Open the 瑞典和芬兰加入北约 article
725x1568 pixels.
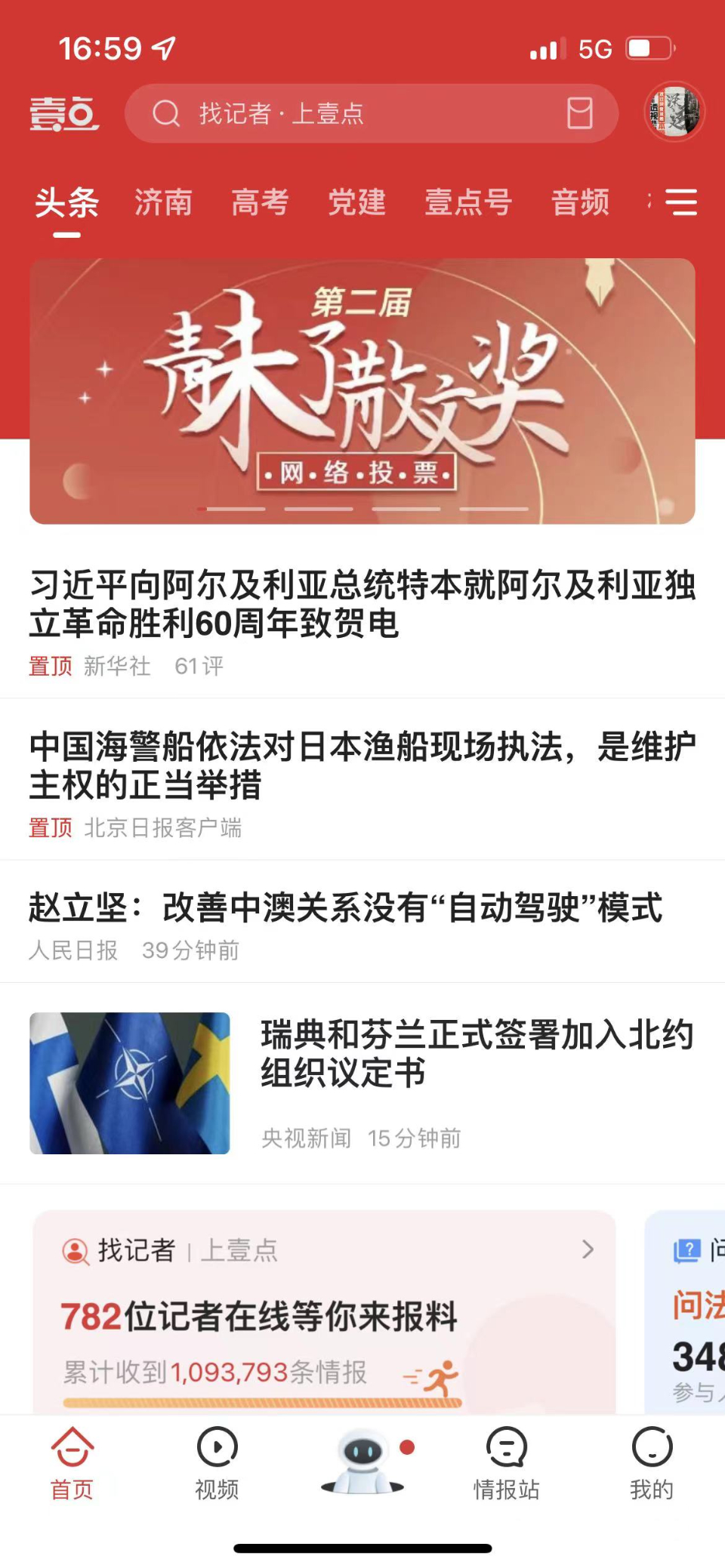pyautogui.click(x=476, y=1053)
